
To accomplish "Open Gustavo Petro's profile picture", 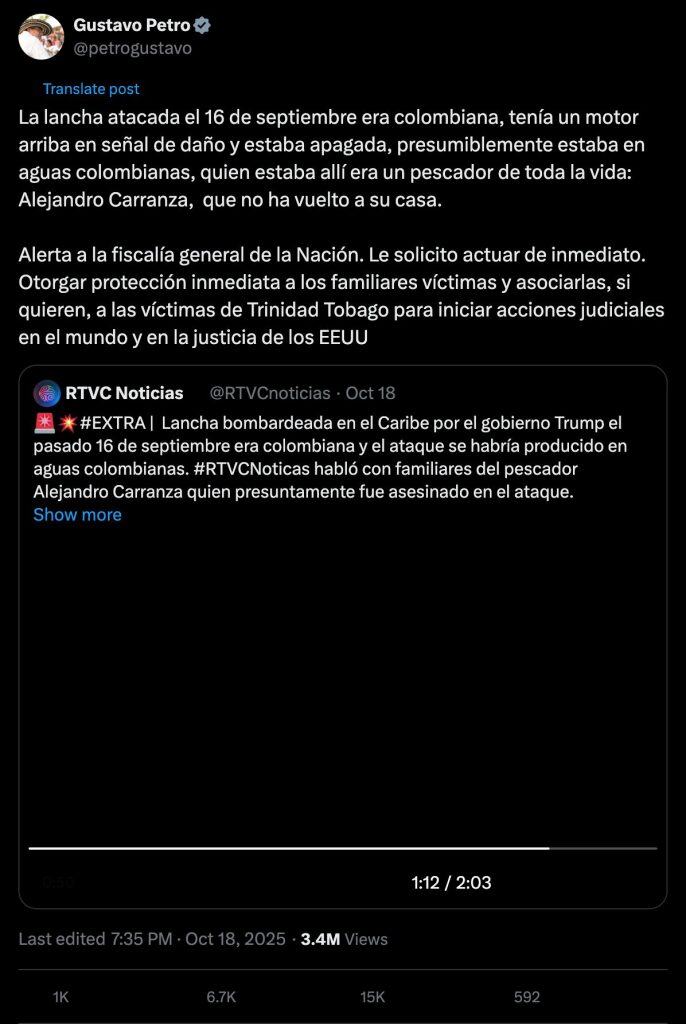I will click(41, 37).
